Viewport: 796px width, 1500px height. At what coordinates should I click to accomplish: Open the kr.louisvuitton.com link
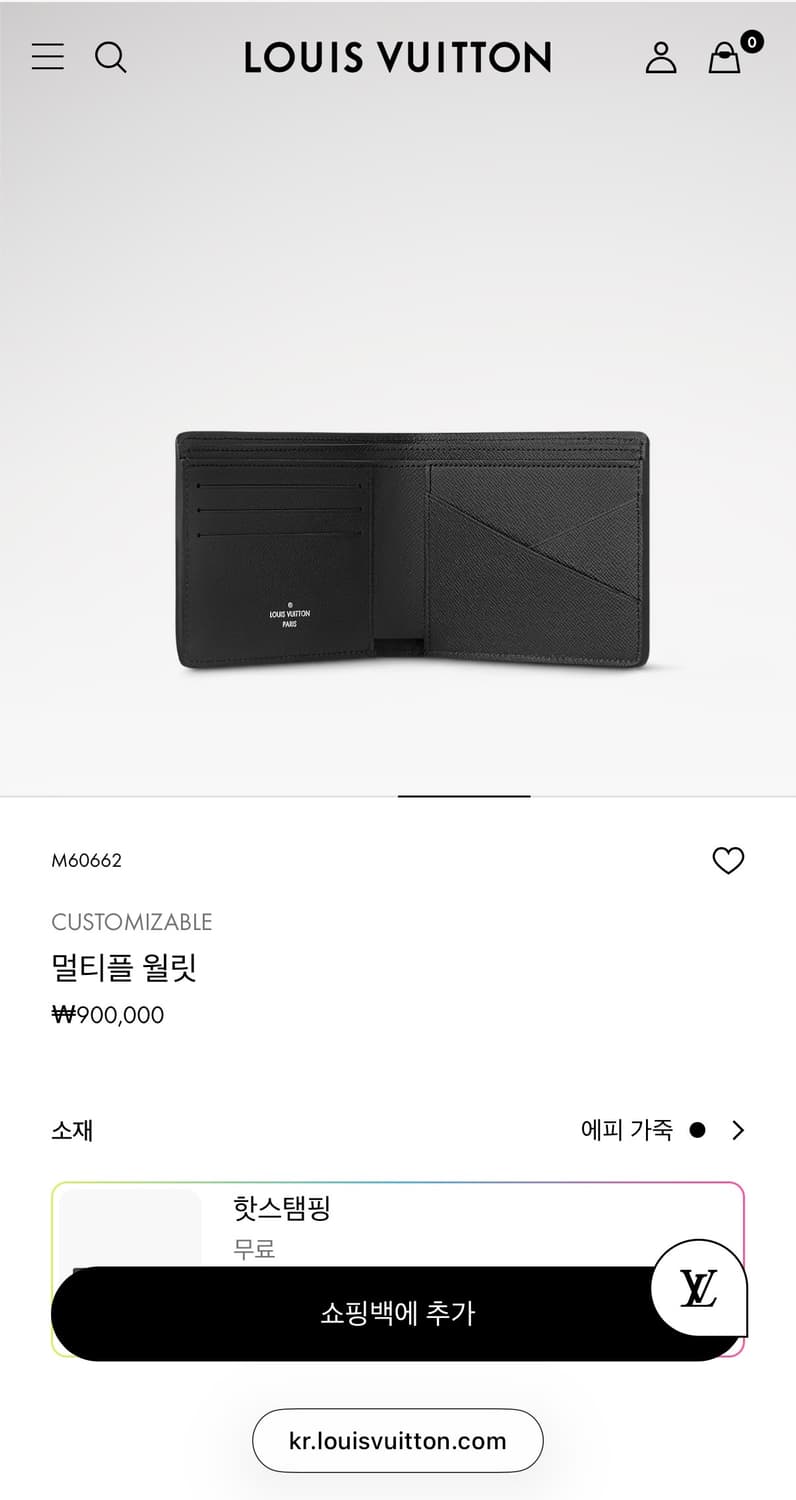tap(397, 1441)
